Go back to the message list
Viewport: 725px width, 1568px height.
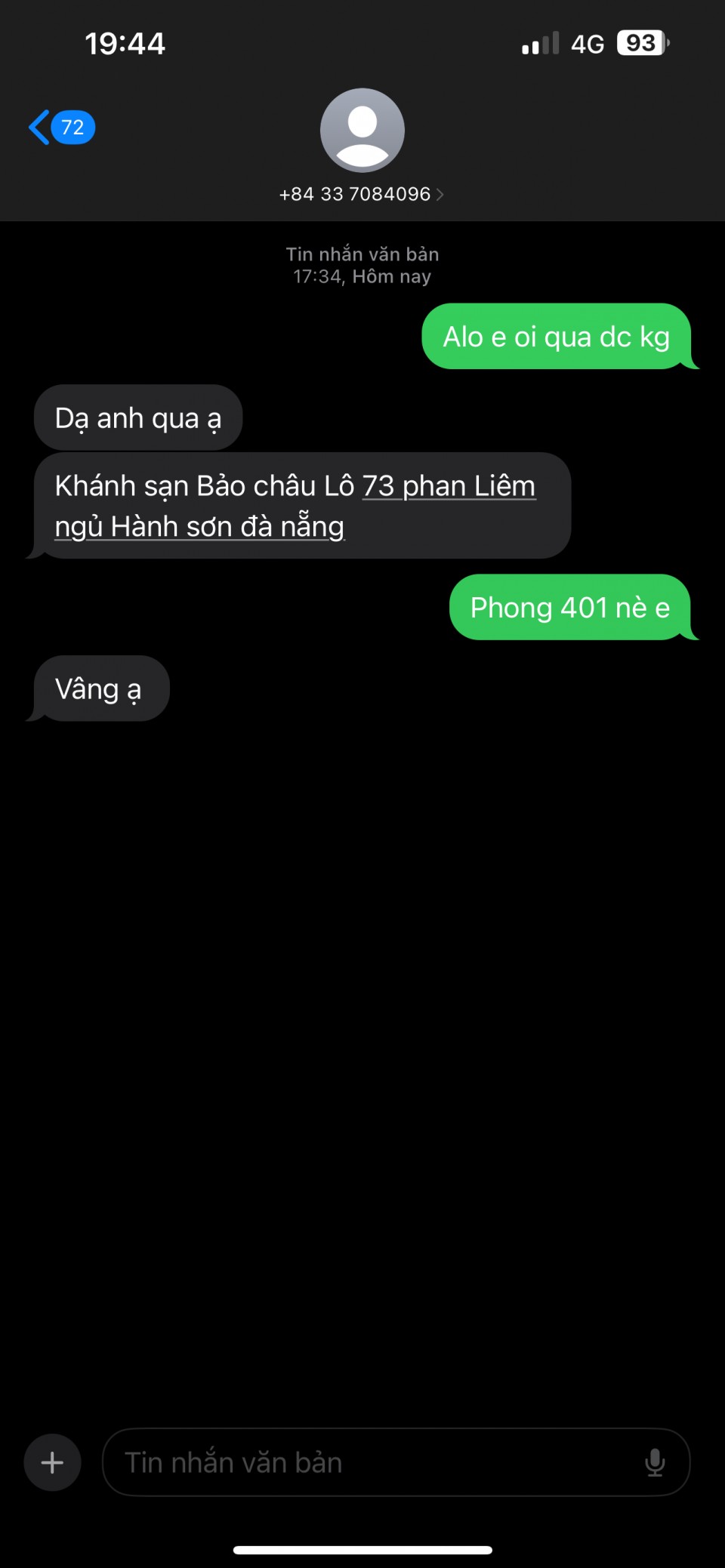click(60, 128)
